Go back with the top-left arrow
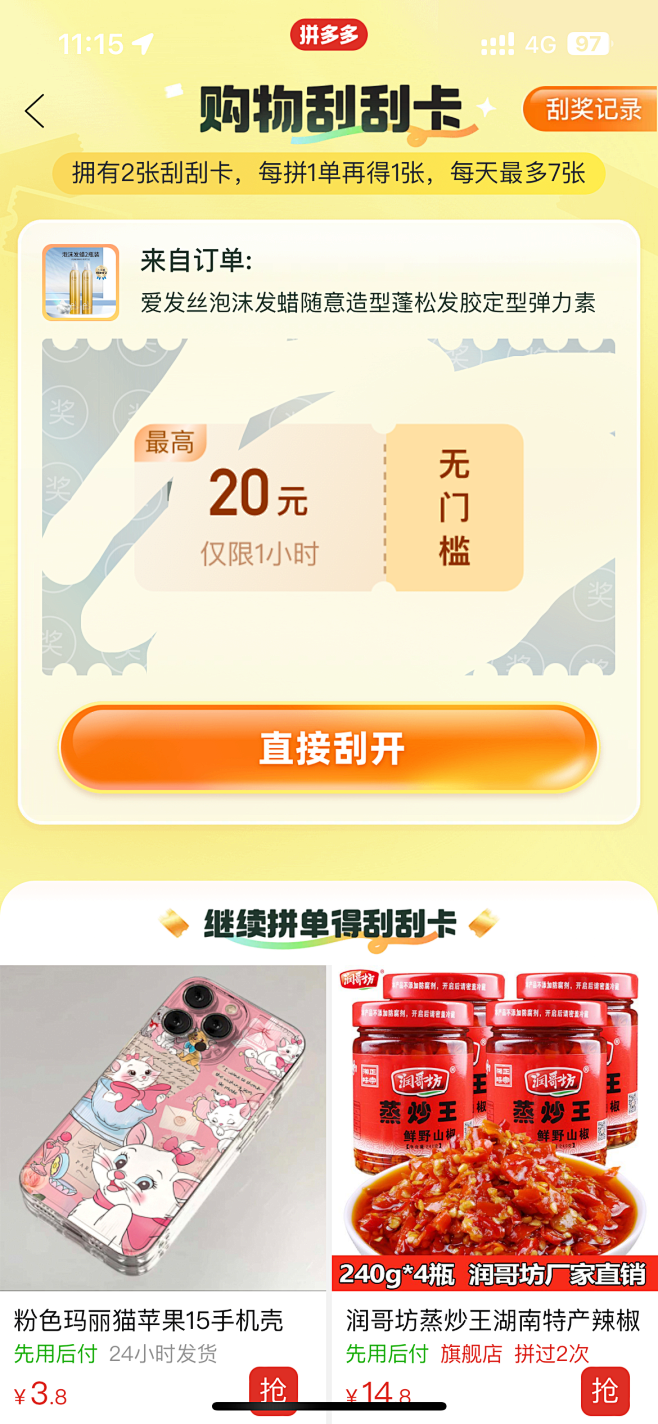 coord(36,111)
